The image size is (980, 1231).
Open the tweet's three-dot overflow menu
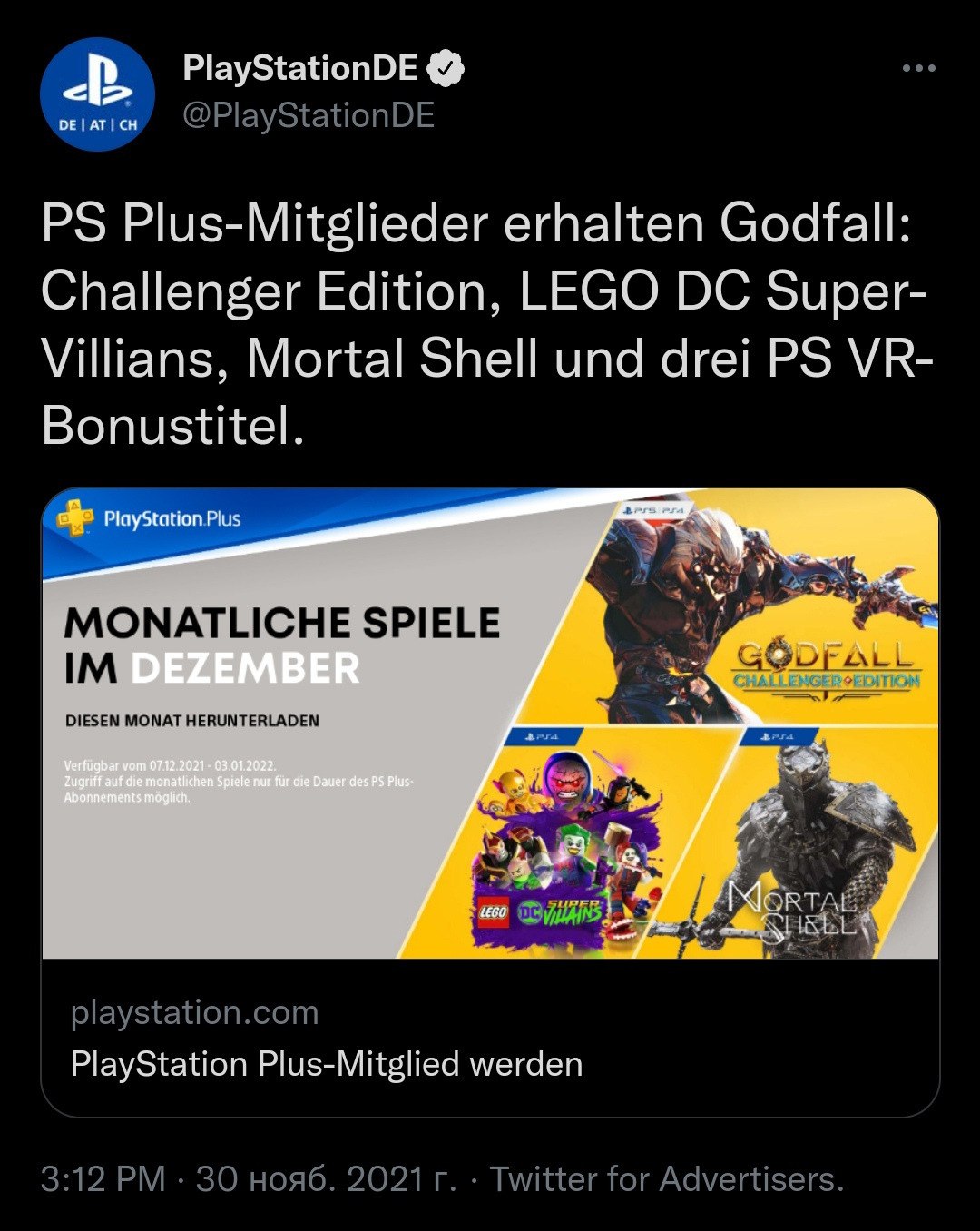[918, 69]
